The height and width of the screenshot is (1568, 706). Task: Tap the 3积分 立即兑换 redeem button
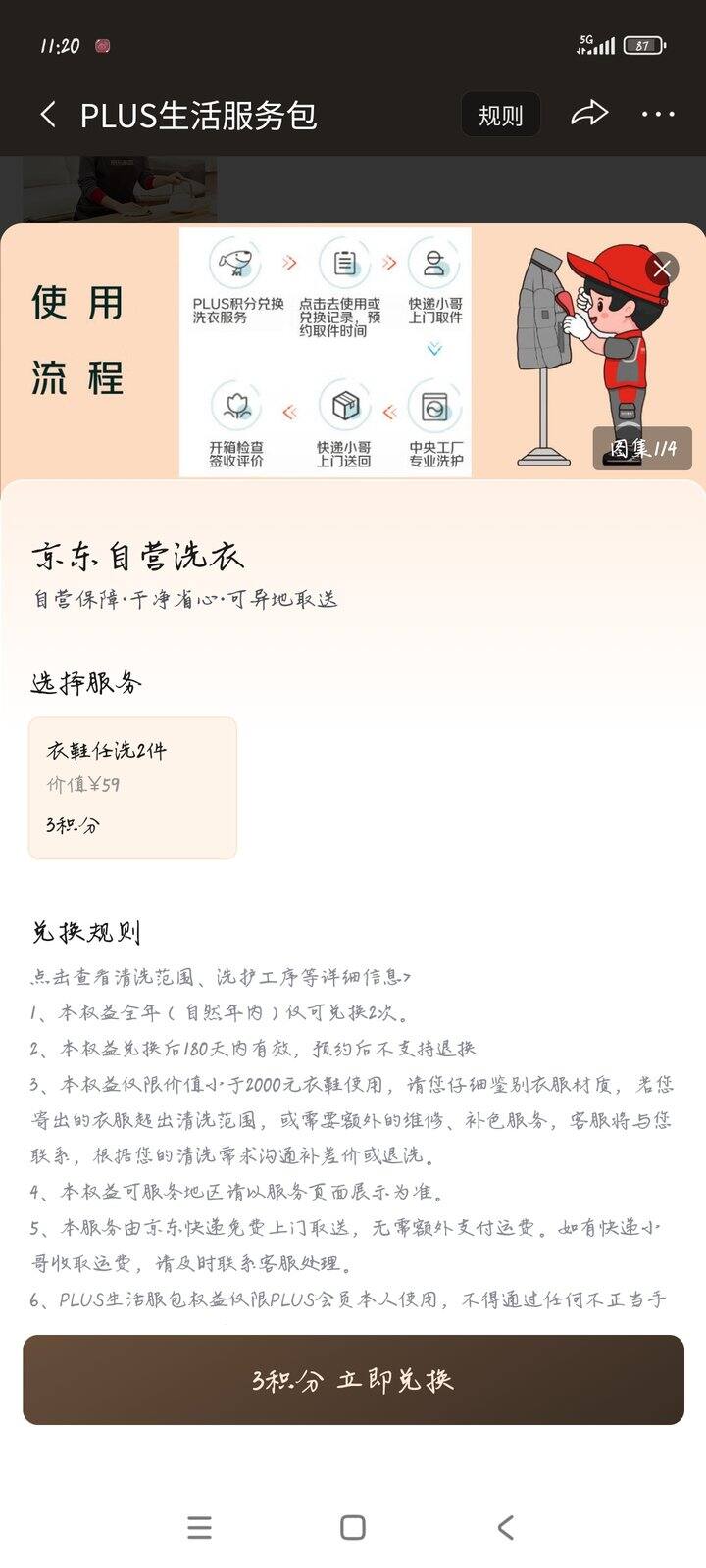click(x=353, y=1378)
